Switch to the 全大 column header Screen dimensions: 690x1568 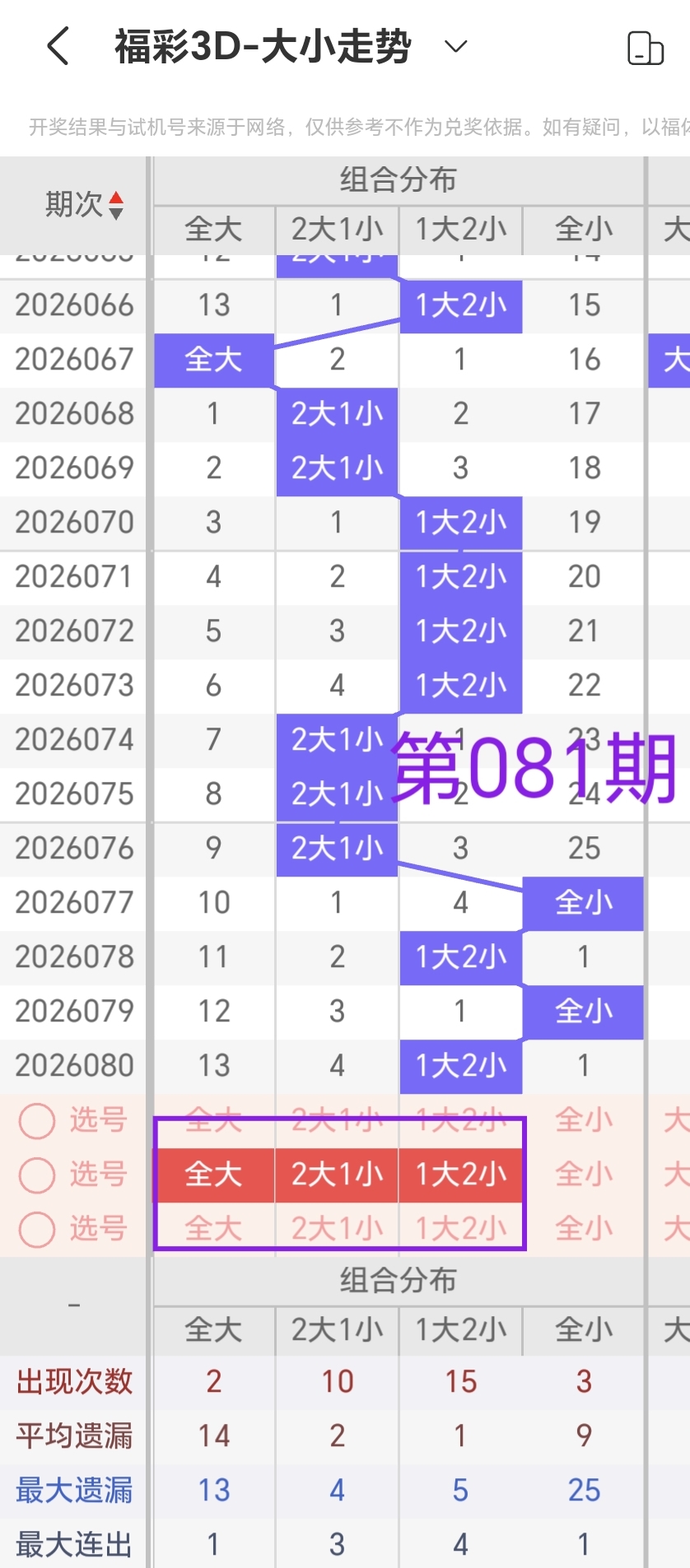213,230
